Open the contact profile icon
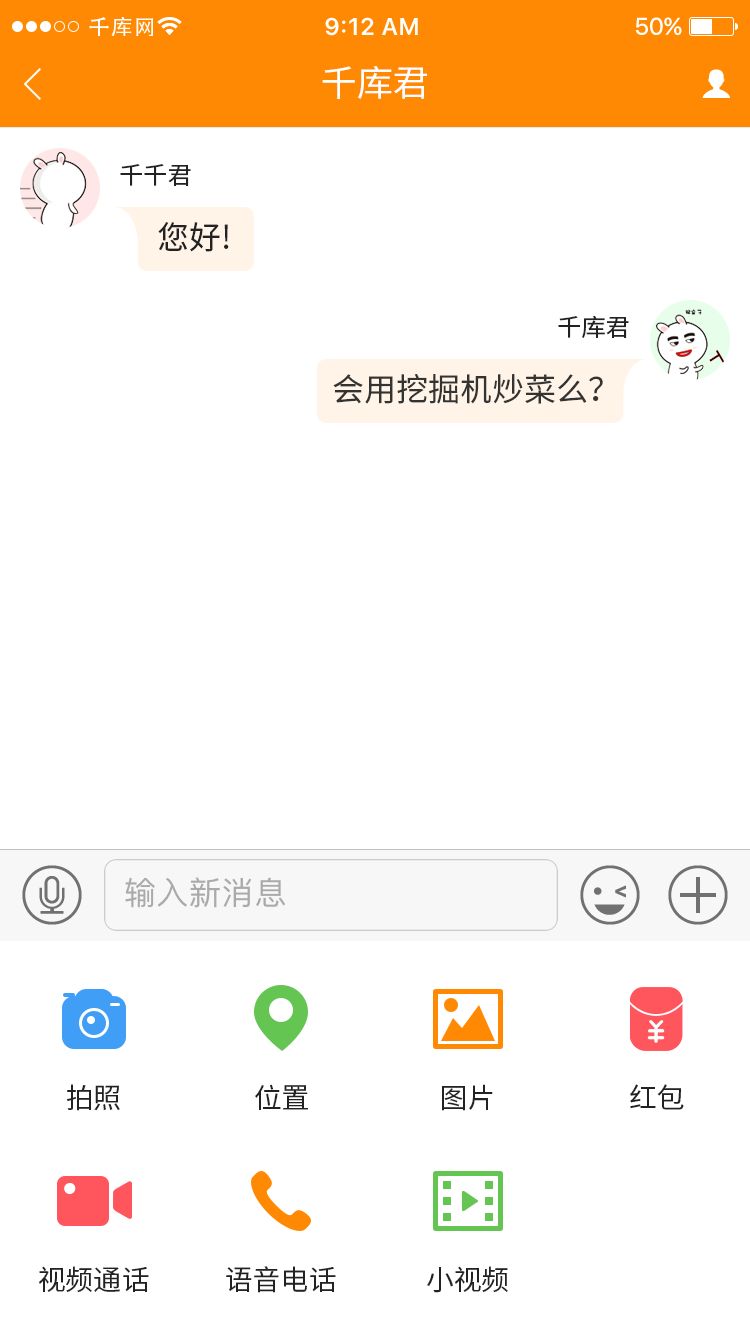Viewport: 750px width, 1334px height. coord(715,84)
